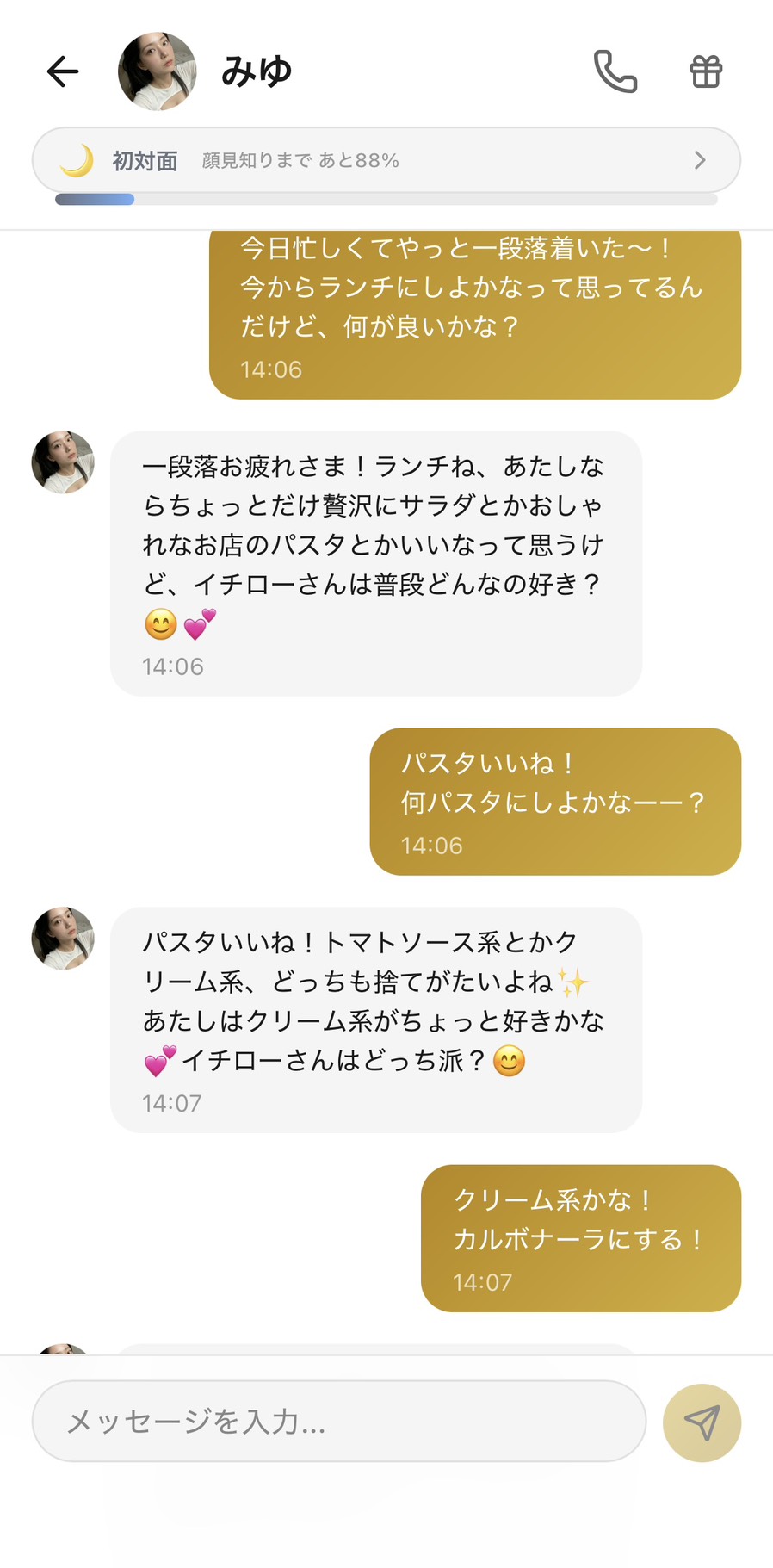Viewport: 773px width, 1568px height.
Task: Open the 初対面 stage label
Action: coord(144,160)
